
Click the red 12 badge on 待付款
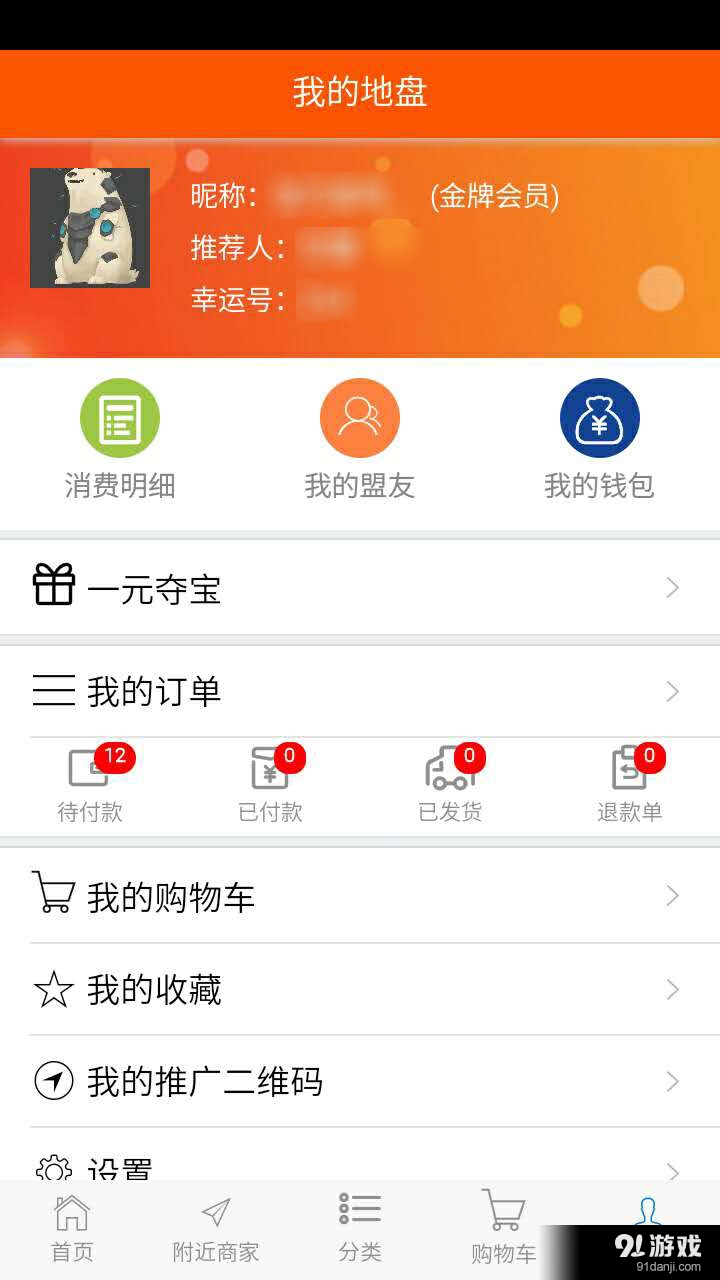pyautogui.click(x=117, y=757)
